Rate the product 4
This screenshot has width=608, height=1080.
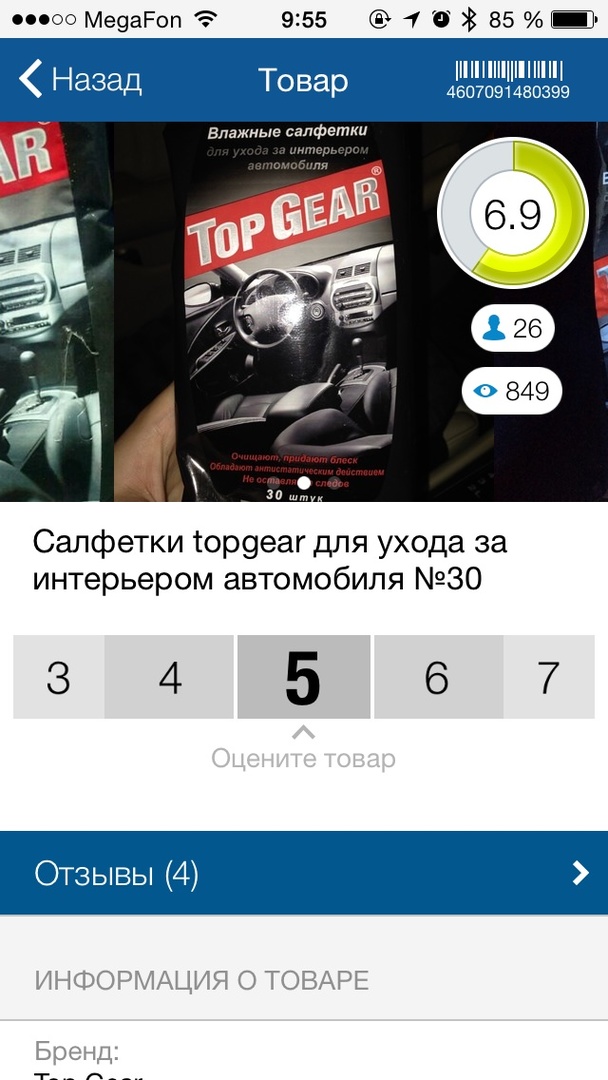pyautogui.click(x=170, y=677)
